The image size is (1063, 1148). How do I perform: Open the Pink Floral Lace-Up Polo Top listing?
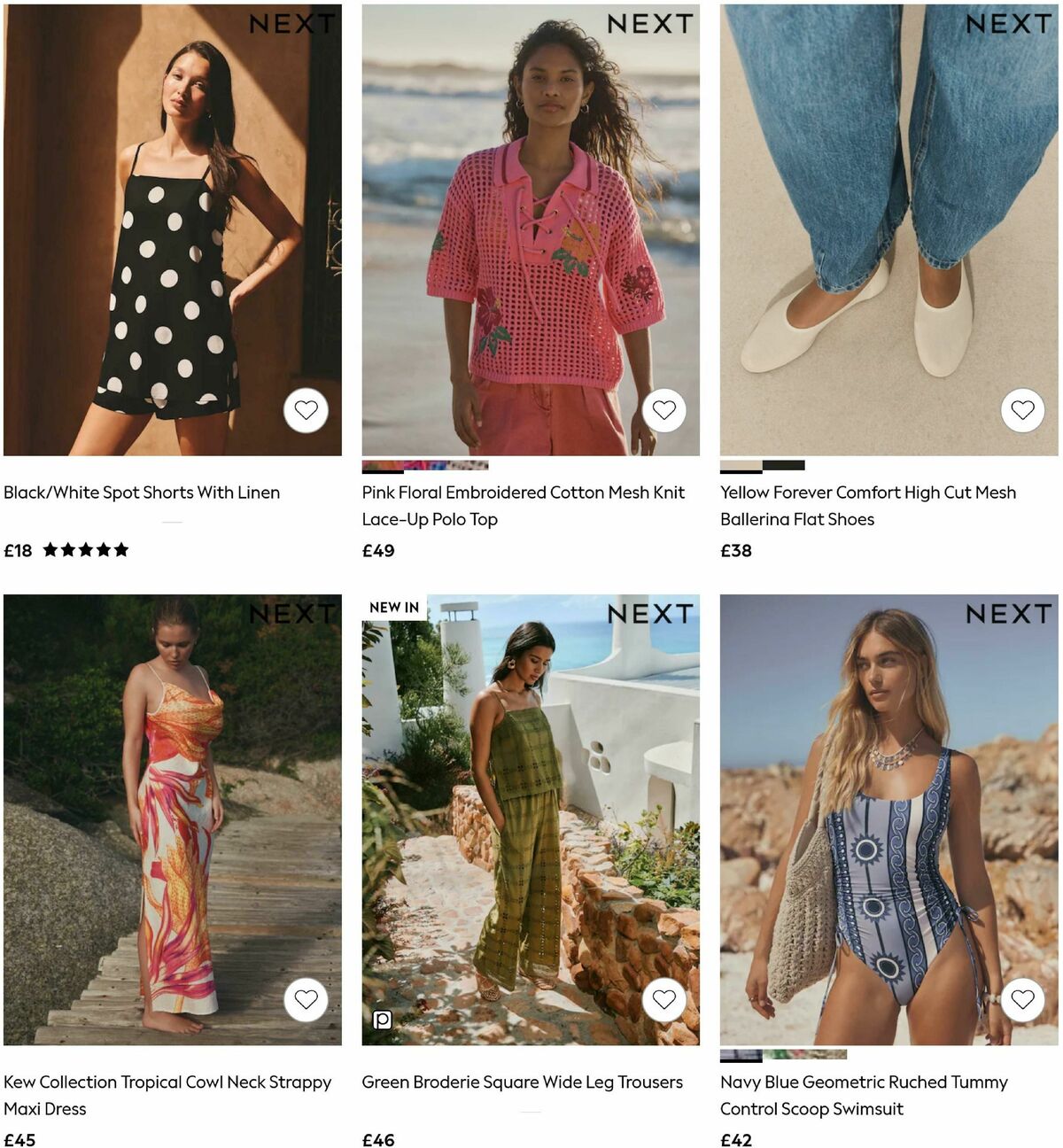pyautogui.click(x=523, y=505)
